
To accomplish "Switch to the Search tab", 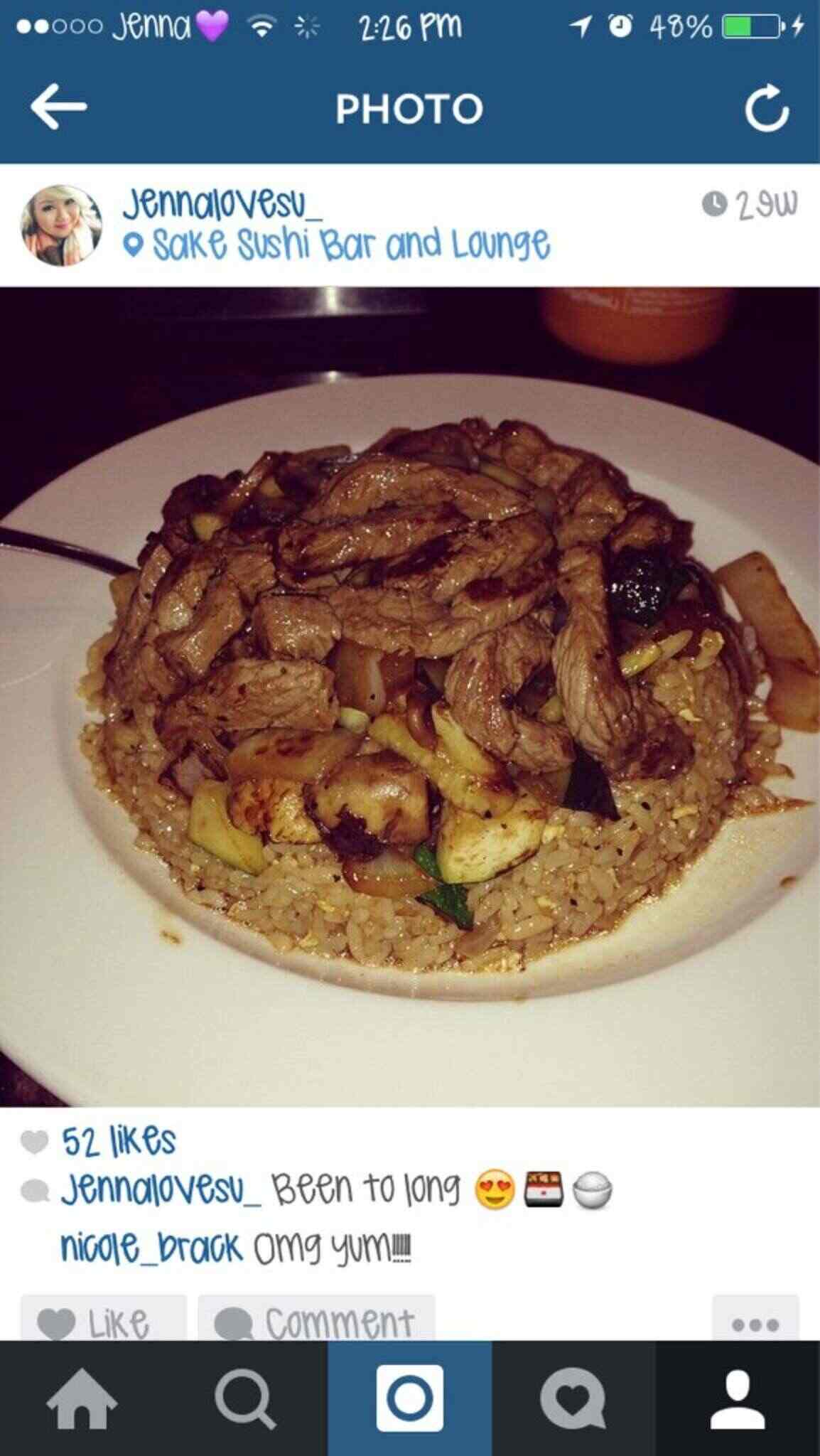I will point(245,1399).
